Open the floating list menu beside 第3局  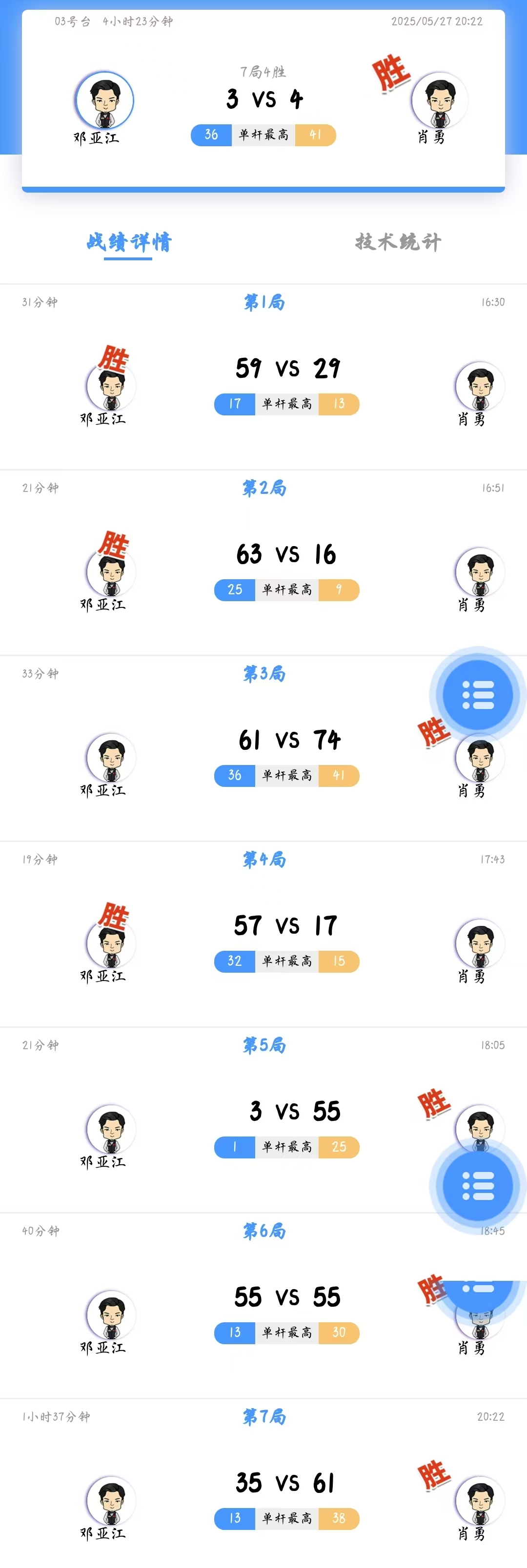pos(477,694)
